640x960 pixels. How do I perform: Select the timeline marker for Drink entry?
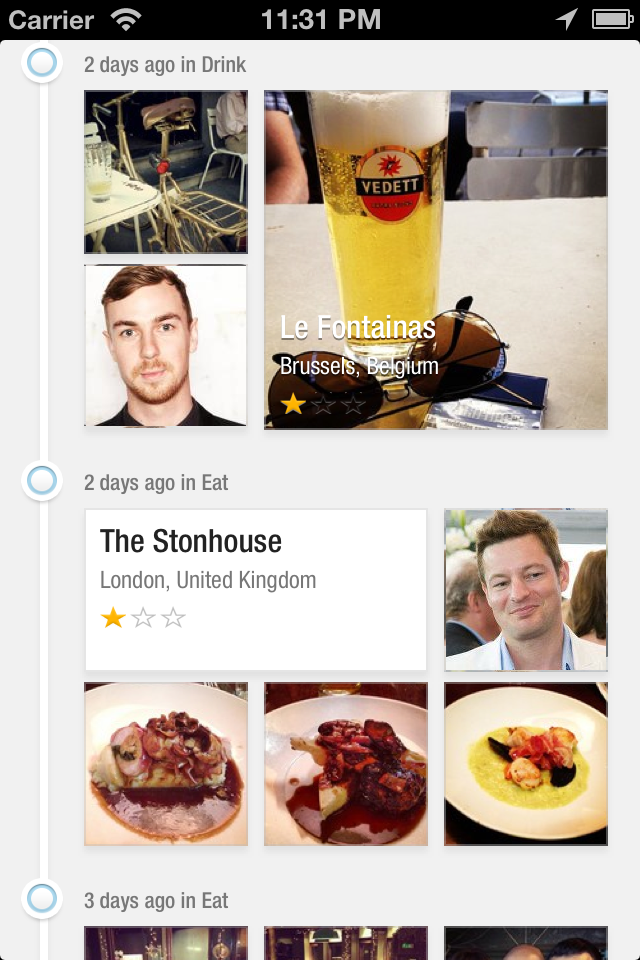pyautogui.click(x=42, y=64)
